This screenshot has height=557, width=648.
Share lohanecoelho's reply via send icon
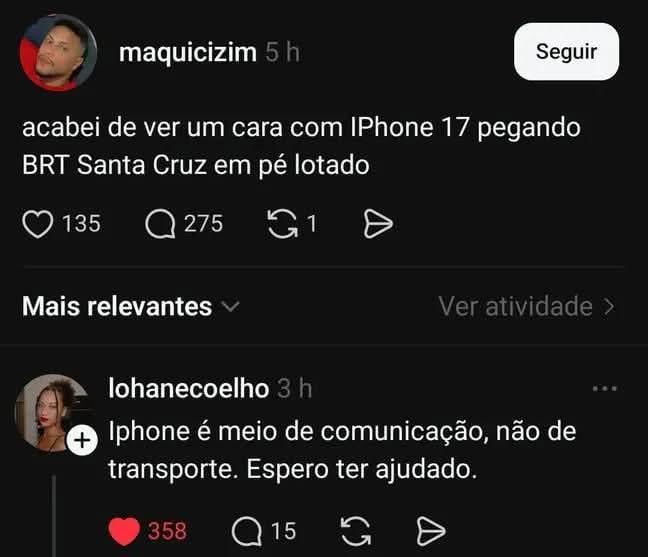(x=429, y=531)
